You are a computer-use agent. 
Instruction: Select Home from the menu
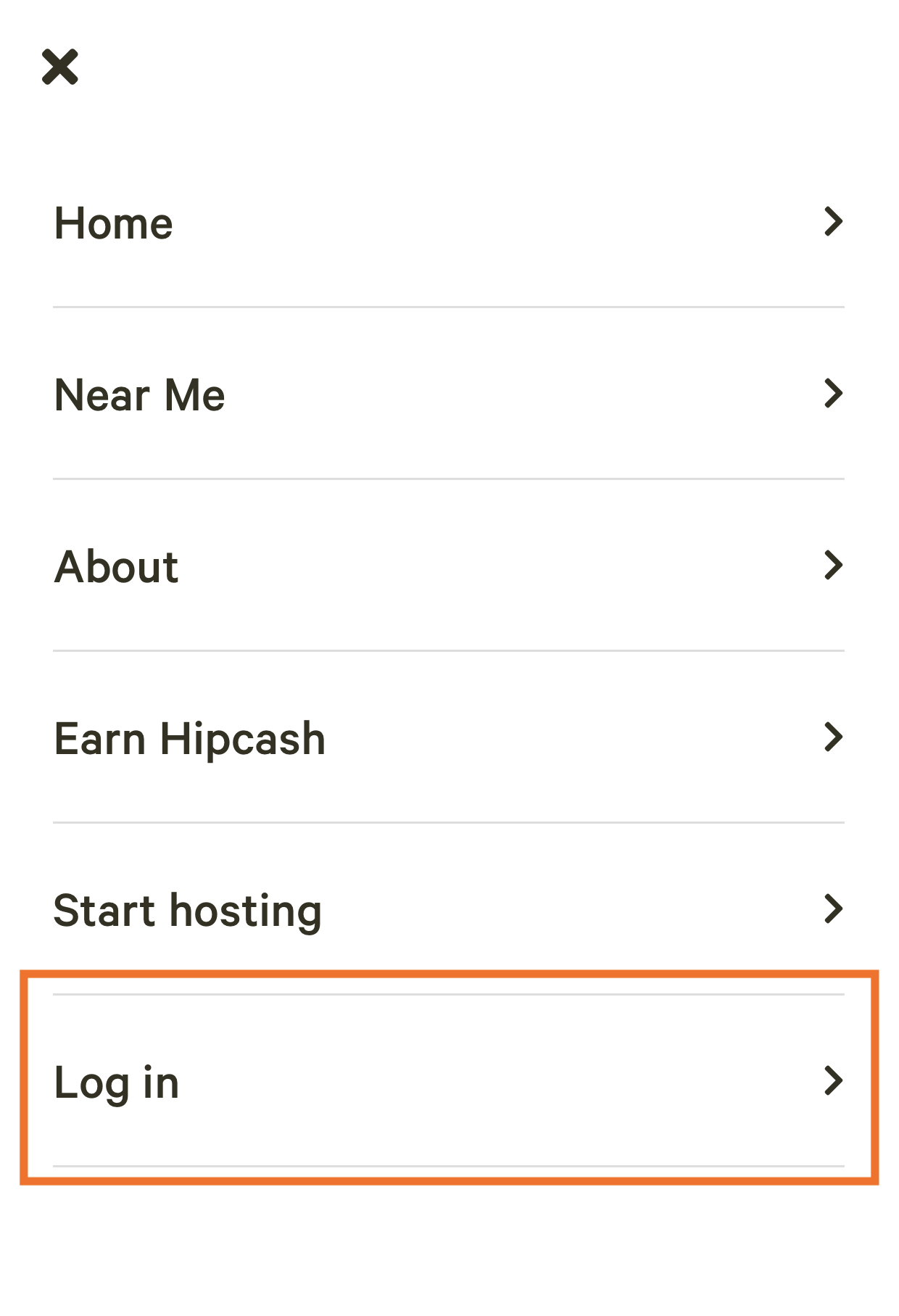(113, 222)
